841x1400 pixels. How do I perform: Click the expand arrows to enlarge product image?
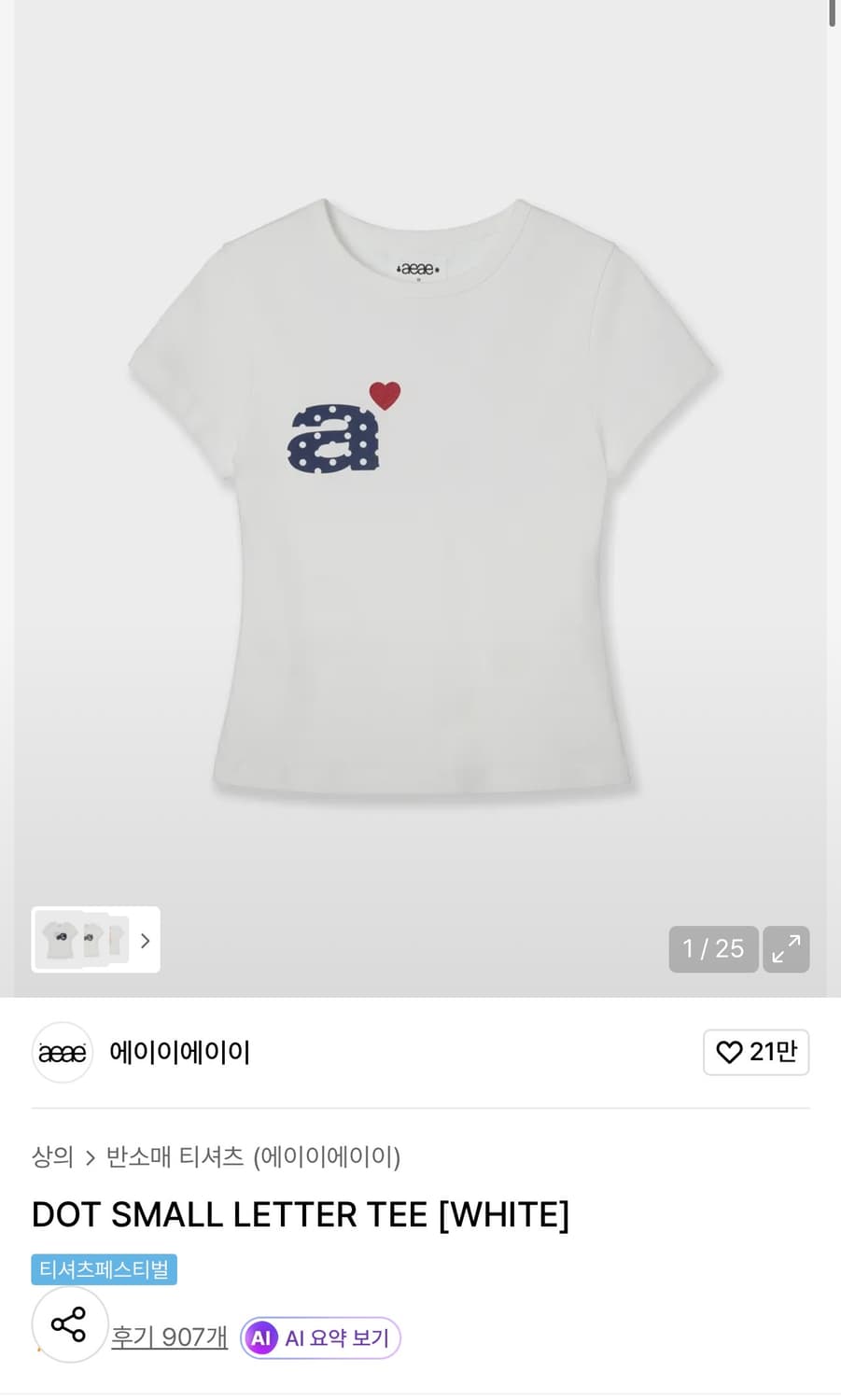pyautogui.click(x=786, y=949)
